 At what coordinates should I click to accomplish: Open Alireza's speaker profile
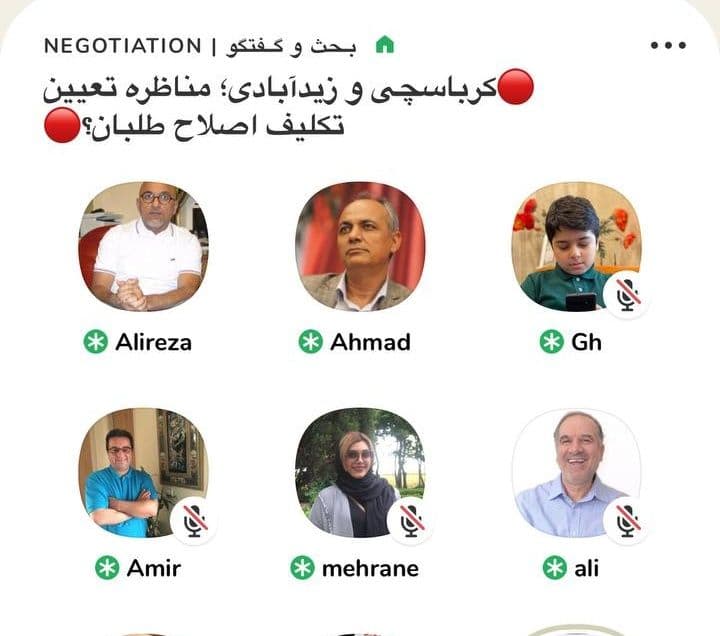(143, 247)
